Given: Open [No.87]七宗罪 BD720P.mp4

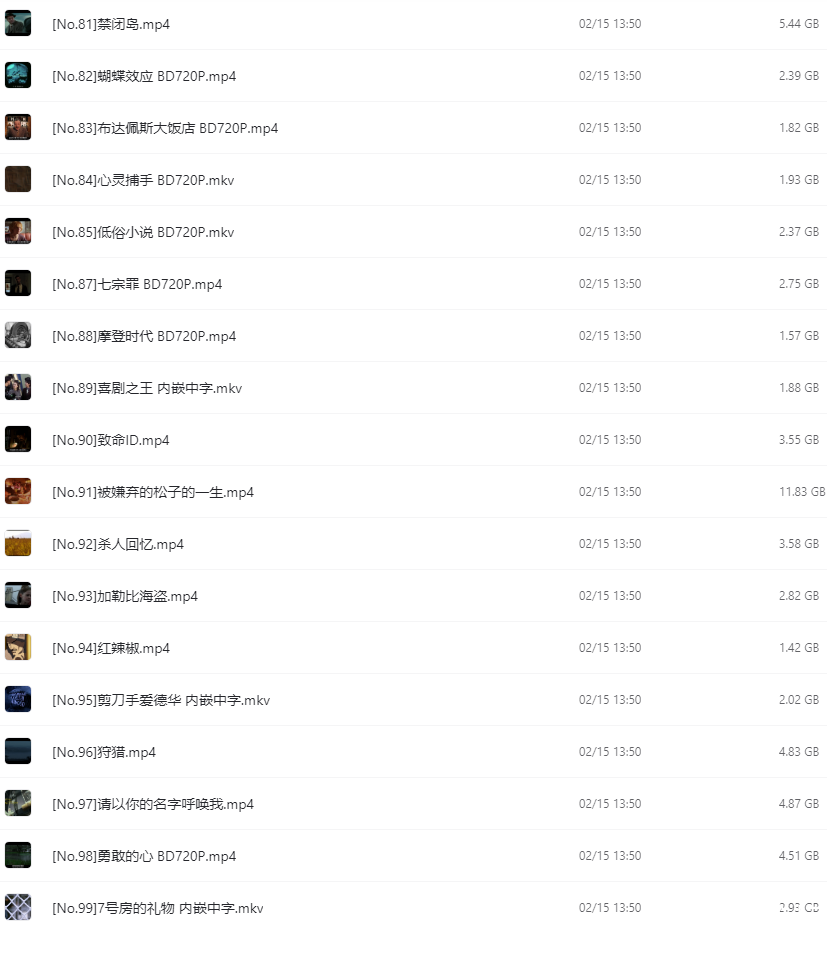Looking at the screenshot, I should 137,284.
